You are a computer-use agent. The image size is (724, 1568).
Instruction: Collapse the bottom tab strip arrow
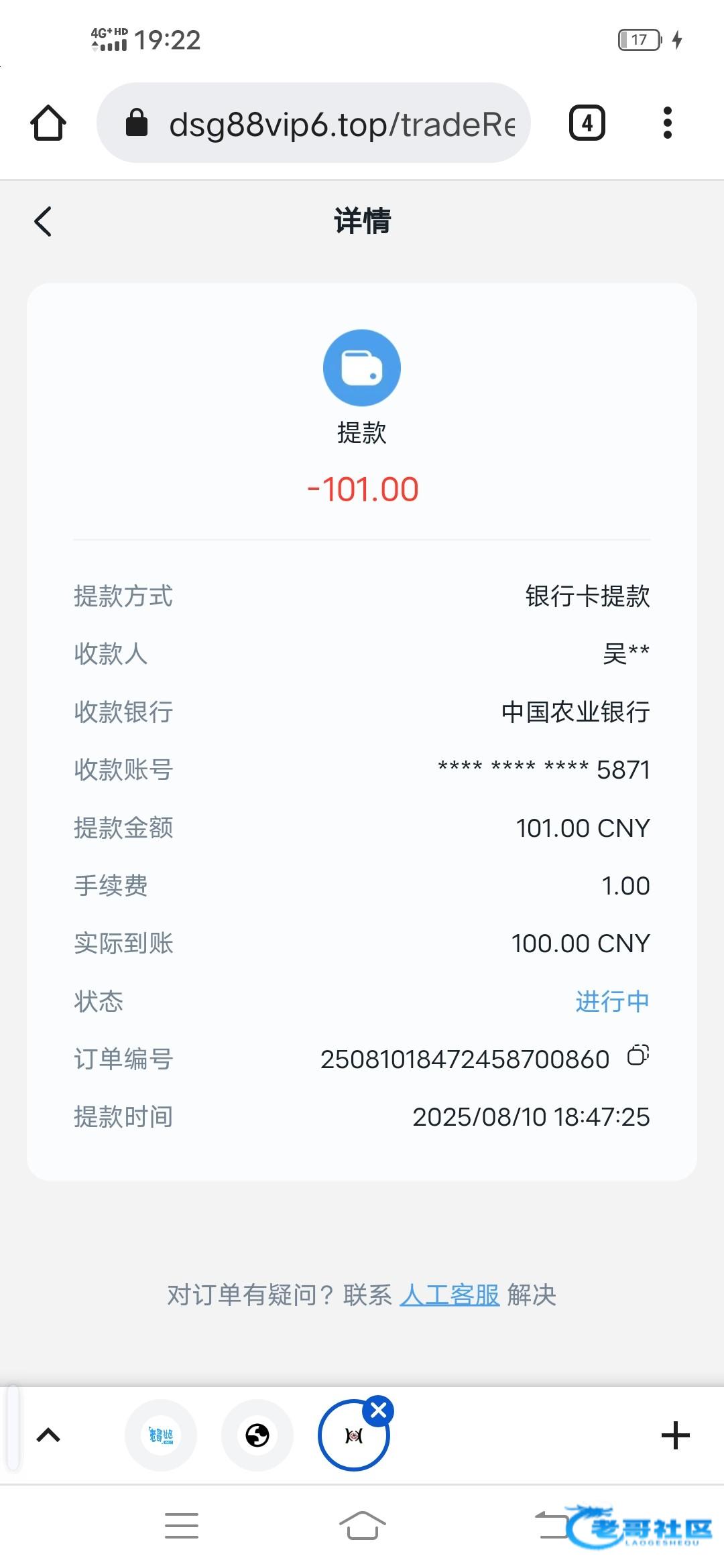coord(48,1435)
